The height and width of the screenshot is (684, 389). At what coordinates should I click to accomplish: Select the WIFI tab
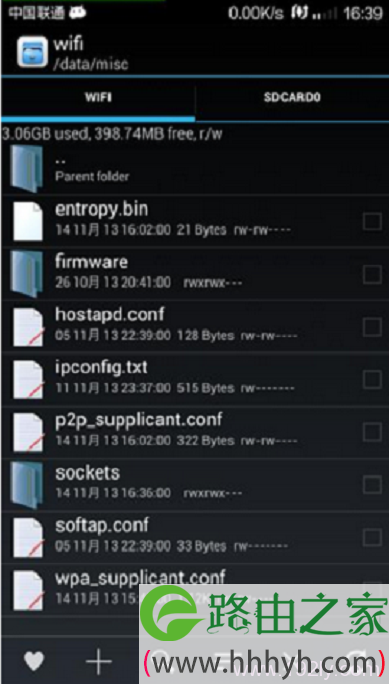[98, 97]
